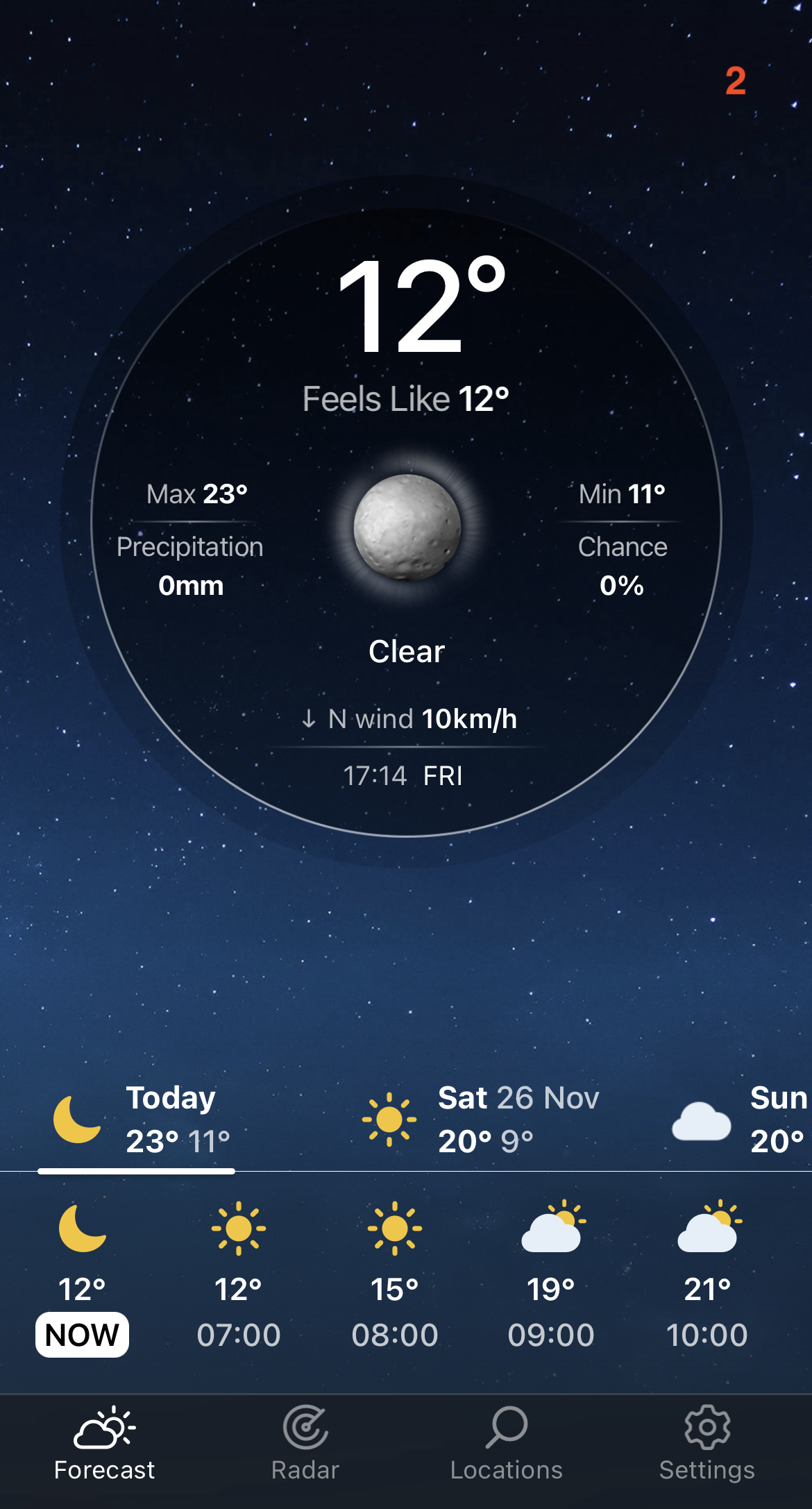Tap the 09:00 hourly forecast
Screen dimensions: 812x1509
551,1276
